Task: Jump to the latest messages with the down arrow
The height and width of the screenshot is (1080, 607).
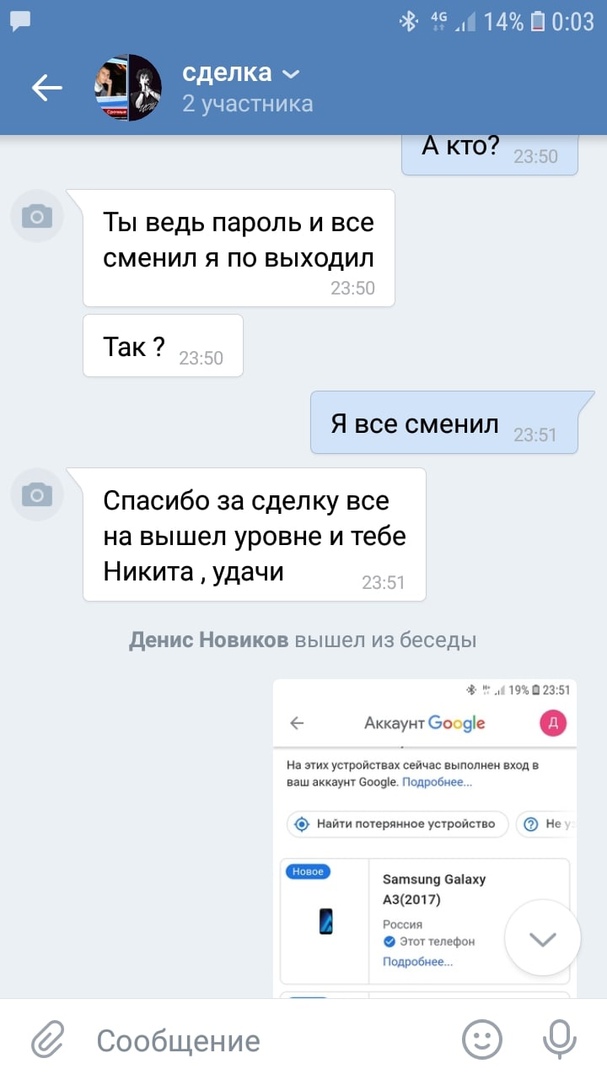Action: point(542,938)
